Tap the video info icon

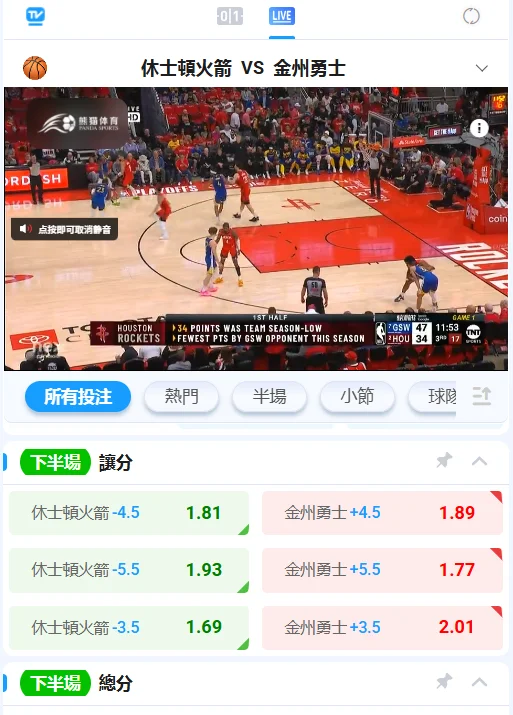479,128
